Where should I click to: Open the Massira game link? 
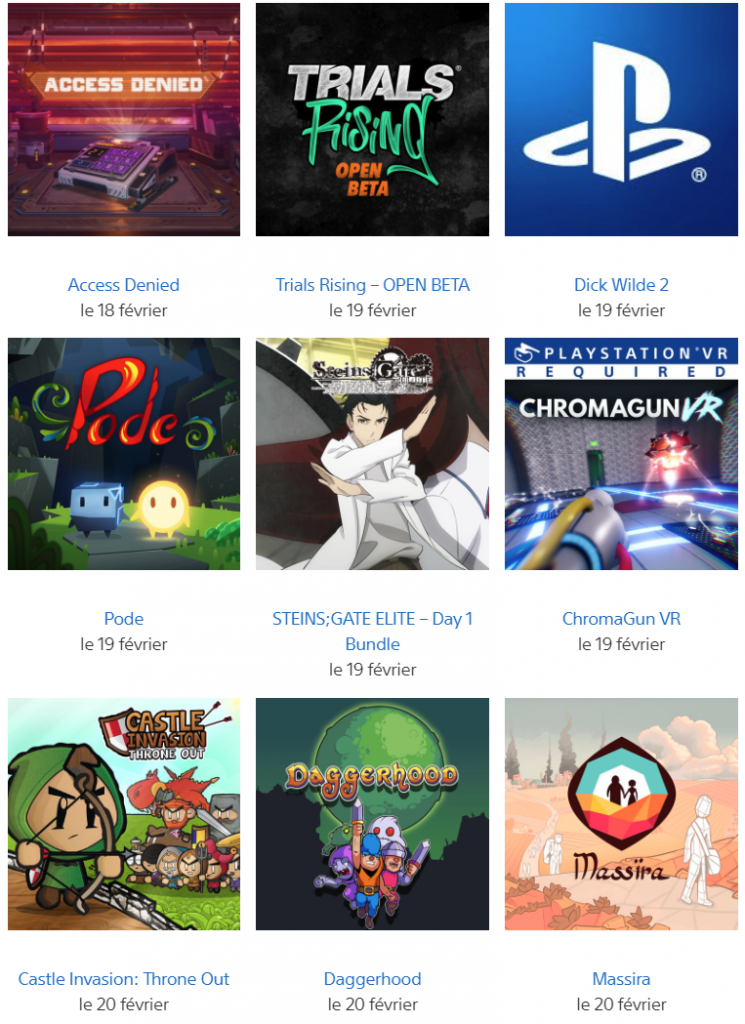click(621, 979)
